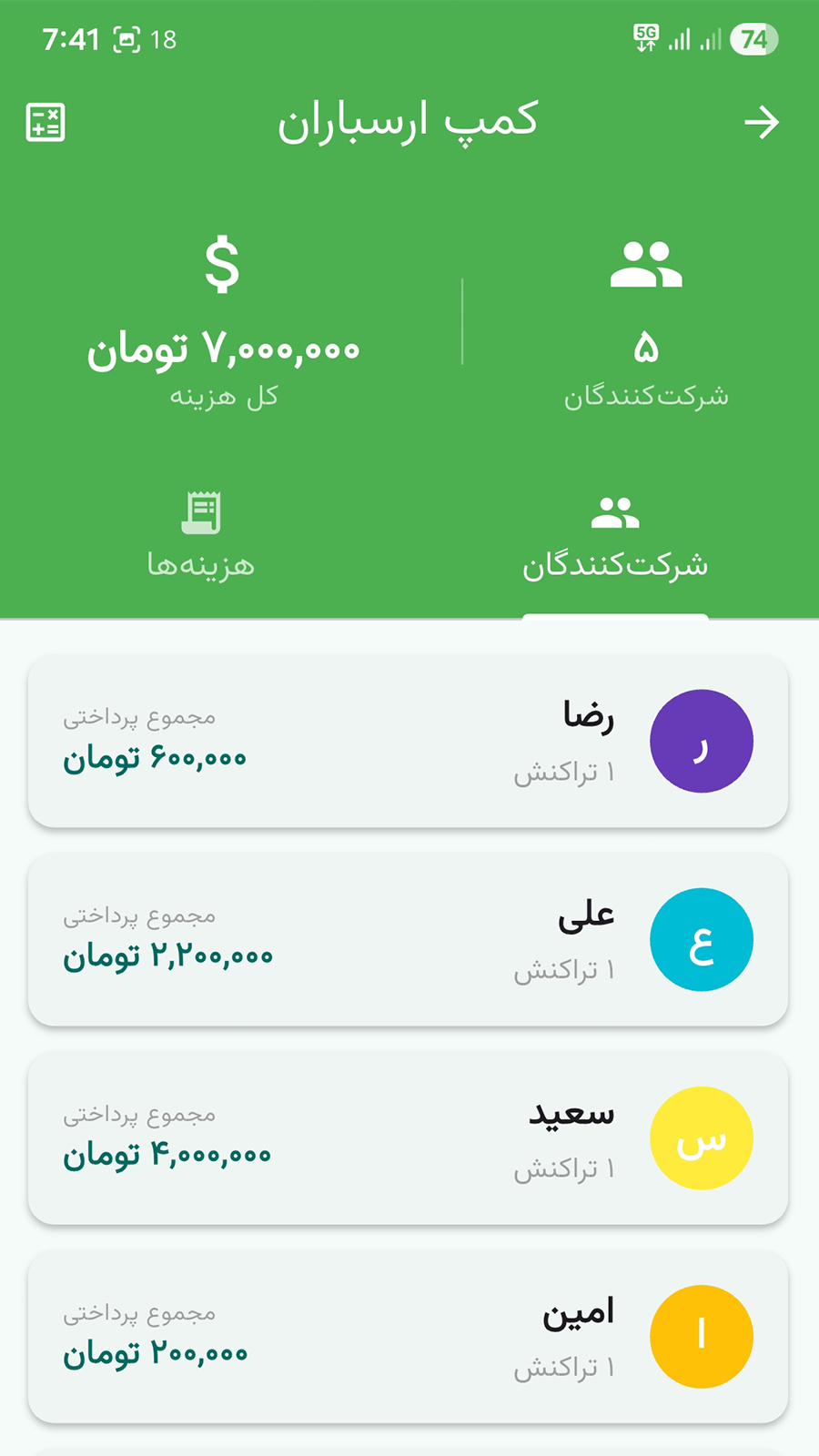819x1456 pixels.
Task: Tap the battery indicator showing 74
Action: point(753,39)
